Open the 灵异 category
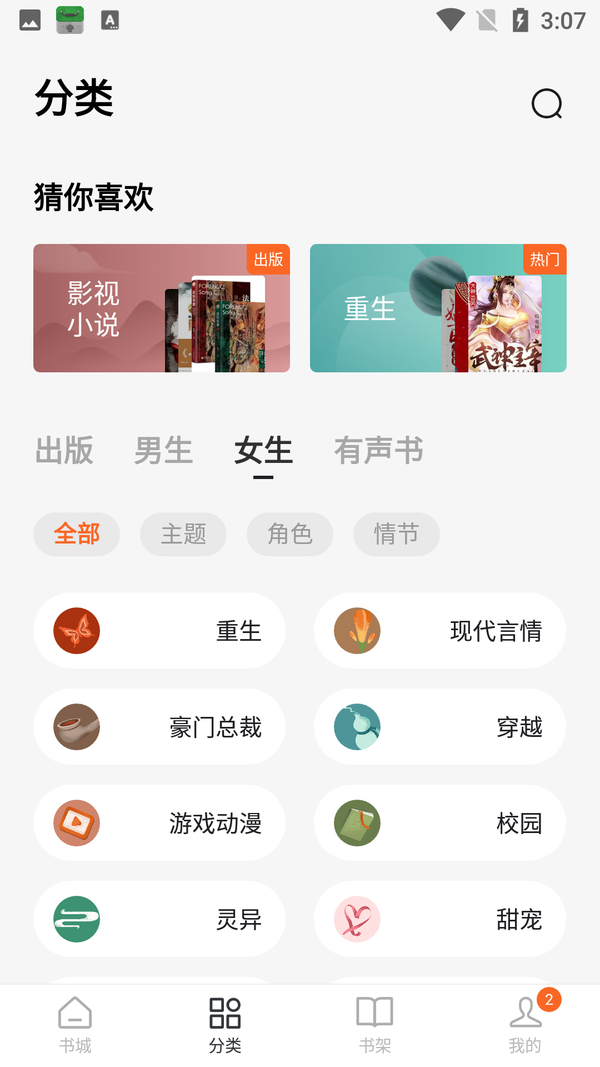Viewport: 600px width, 1067px height. (x=159, y=919)
